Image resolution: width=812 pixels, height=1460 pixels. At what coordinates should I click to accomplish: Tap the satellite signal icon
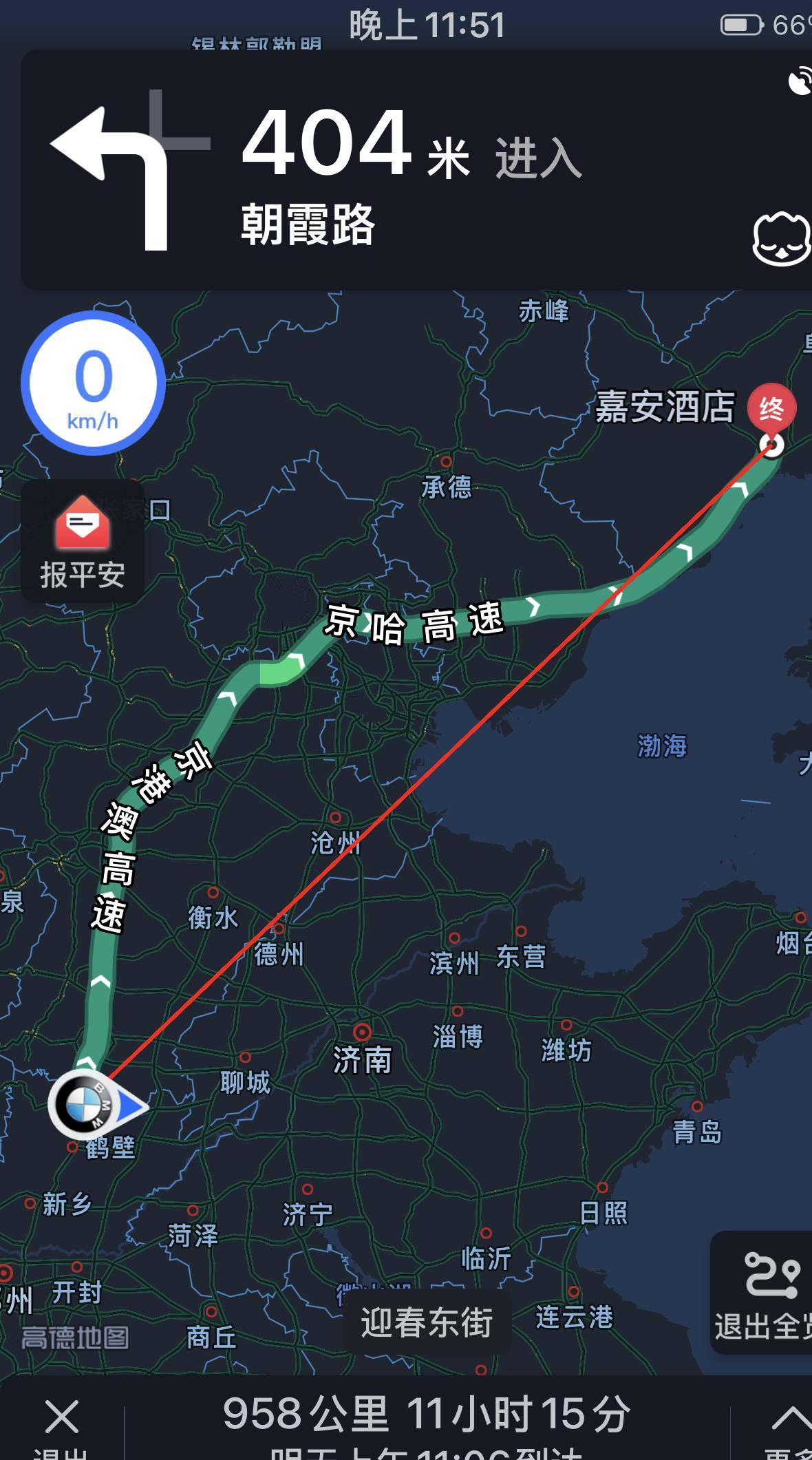point(798,81)
